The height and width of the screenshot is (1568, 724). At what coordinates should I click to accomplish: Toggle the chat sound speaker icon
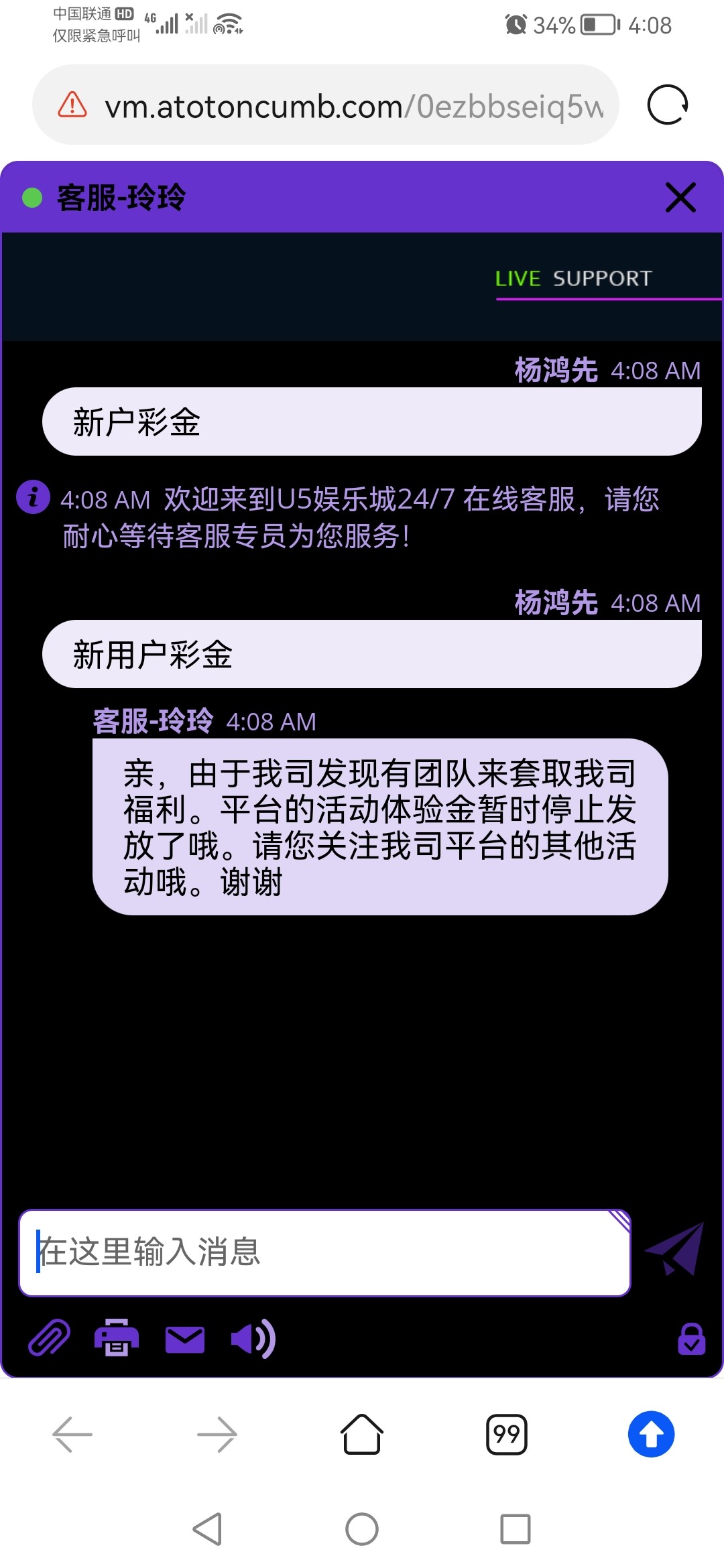253,1339
